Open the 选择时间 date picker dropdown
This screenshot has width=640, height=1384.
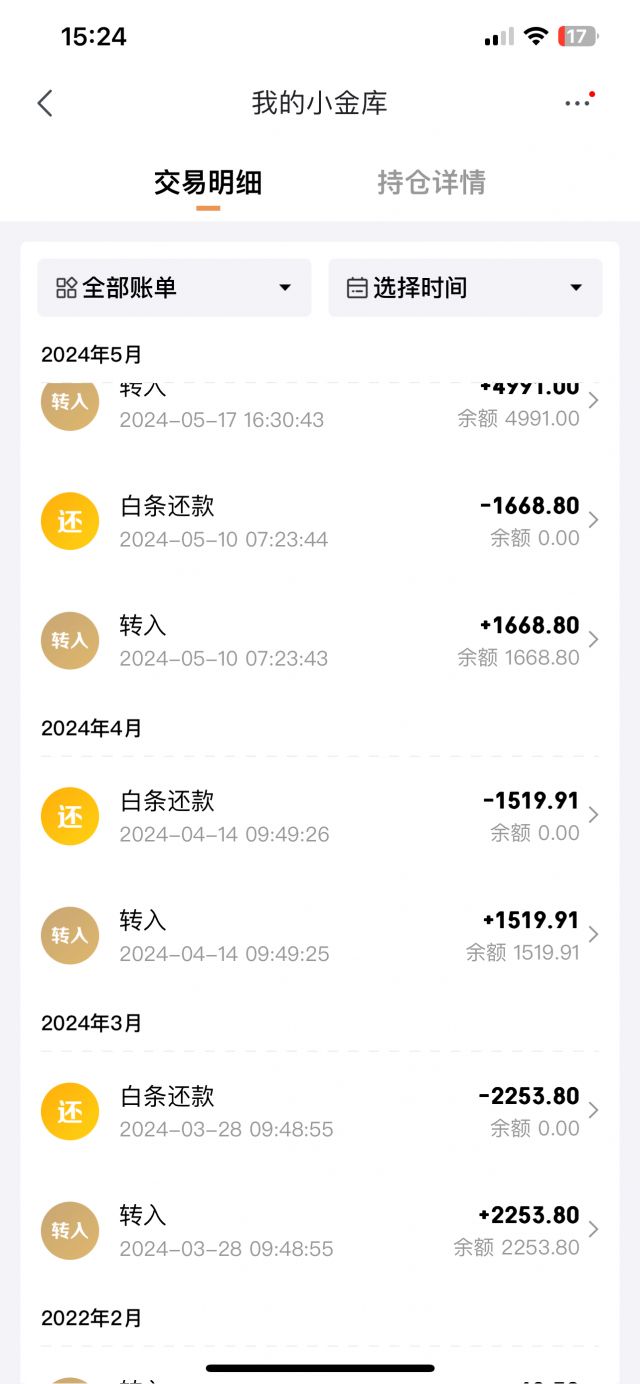(465, 288)
